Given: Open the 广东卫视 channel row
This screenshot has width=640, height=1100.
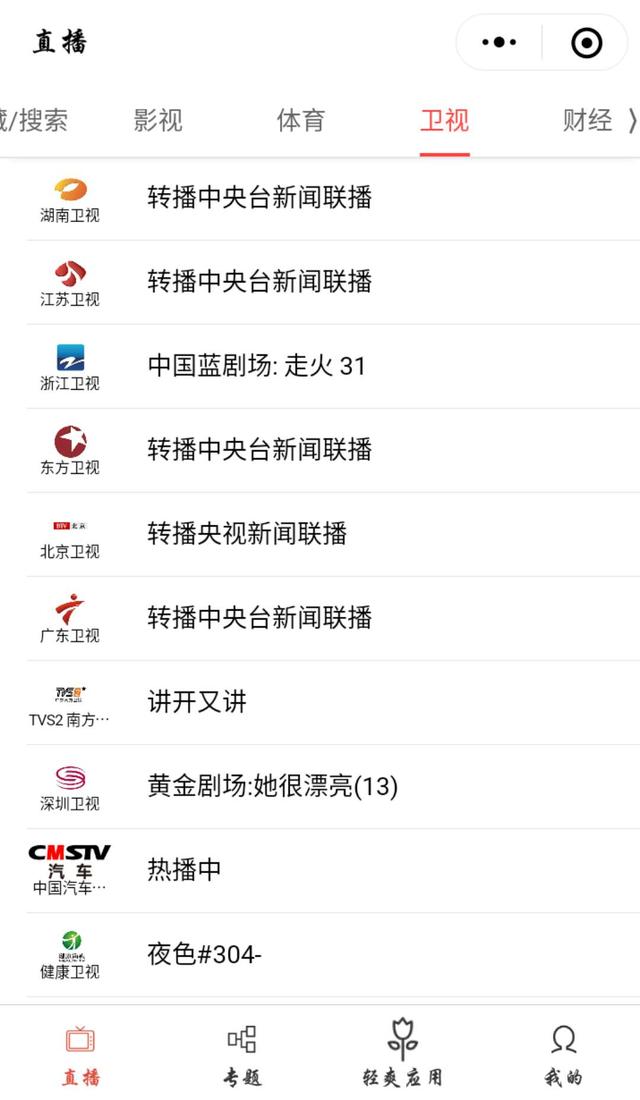Looking at the screenshot, I should tap(333, 619).
